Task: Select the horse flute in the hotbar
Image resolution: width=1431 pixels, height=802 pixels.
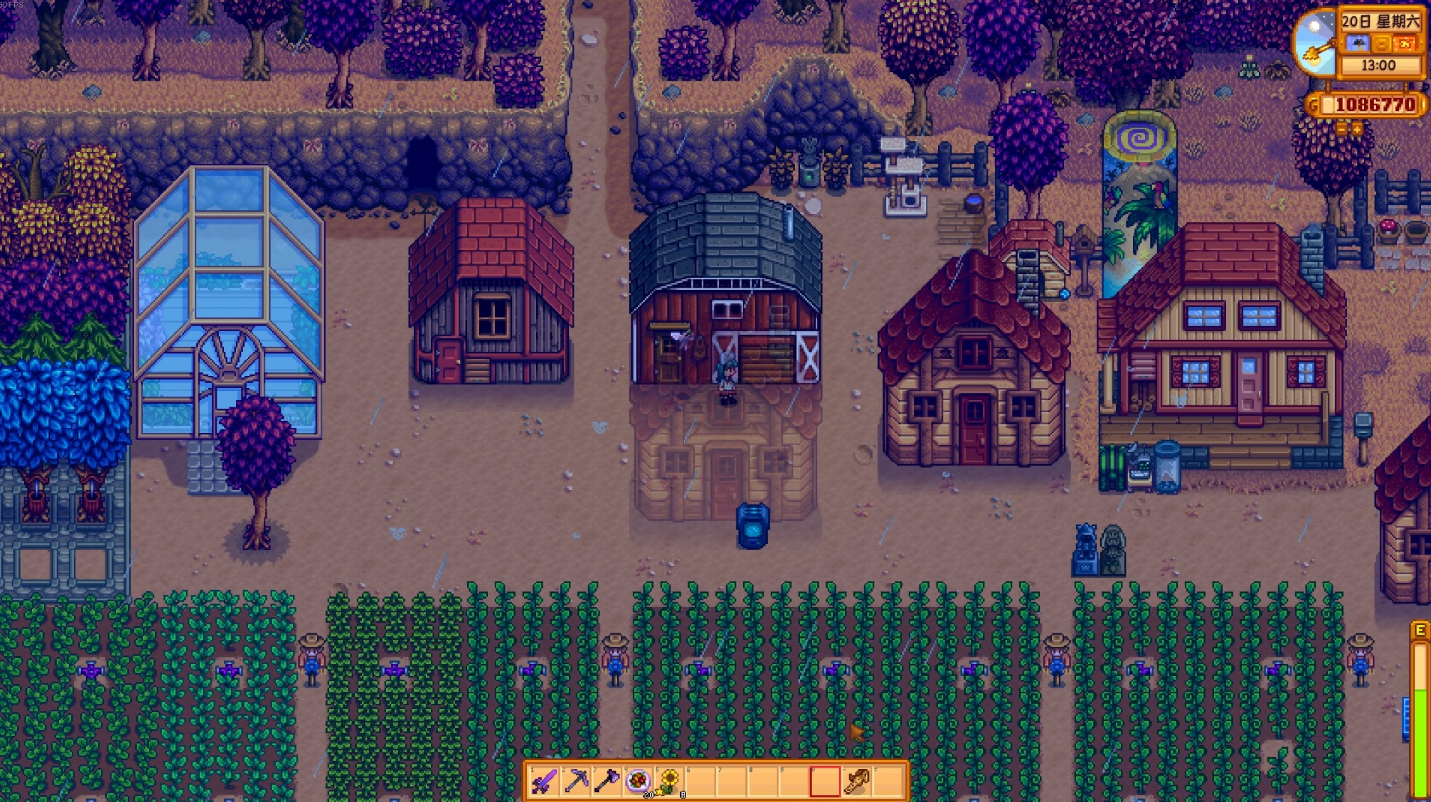Action: pyautogui.click(x=856, y=781)
